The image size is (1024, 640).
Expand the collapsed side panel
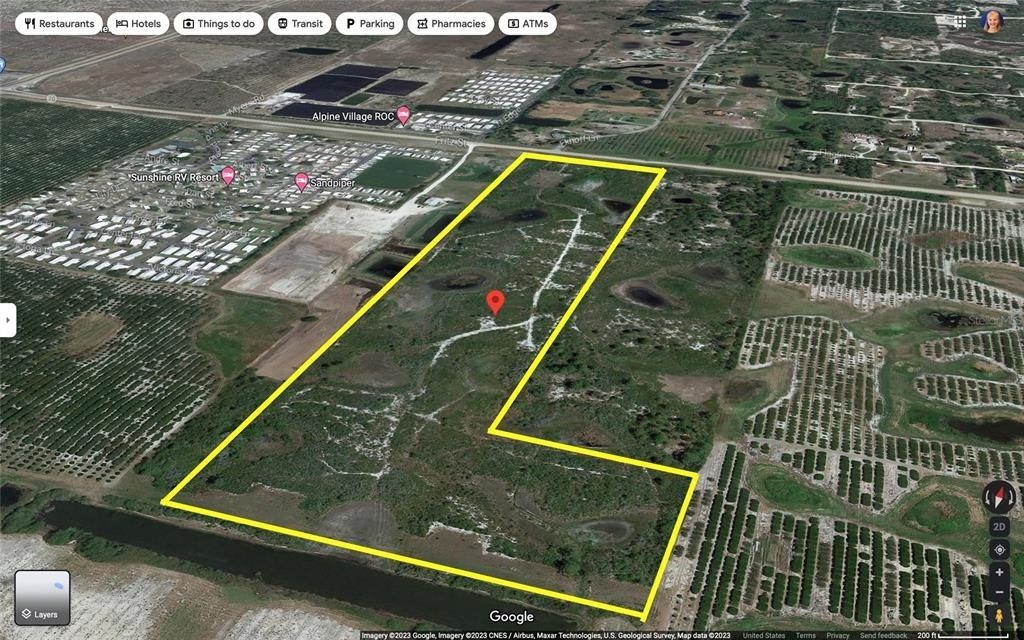8,320
